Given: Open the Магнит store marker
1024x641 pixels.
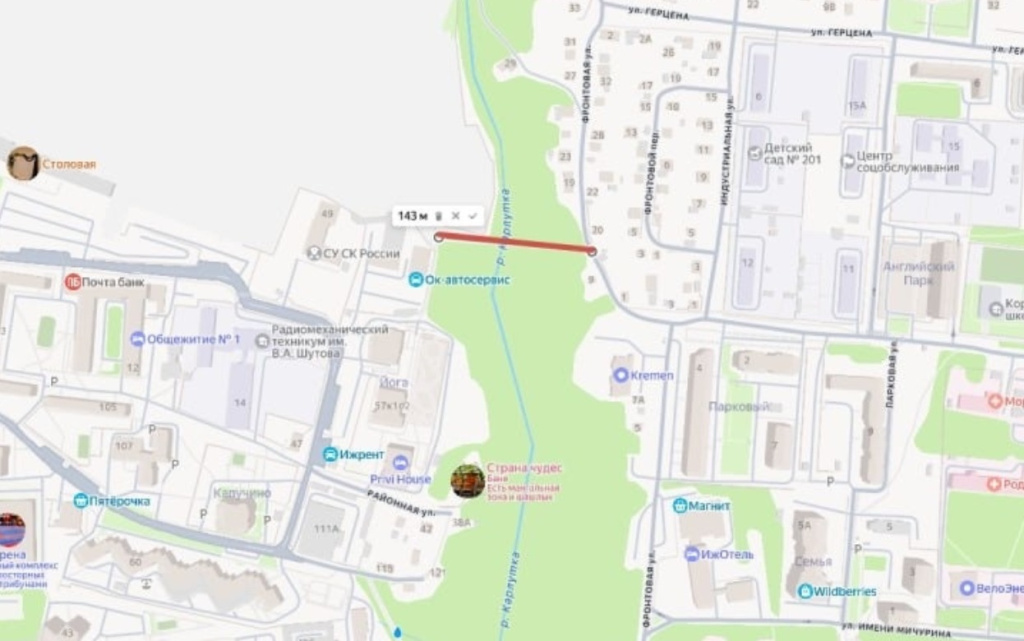Looking at the screenshot, I should pos(680,506).
